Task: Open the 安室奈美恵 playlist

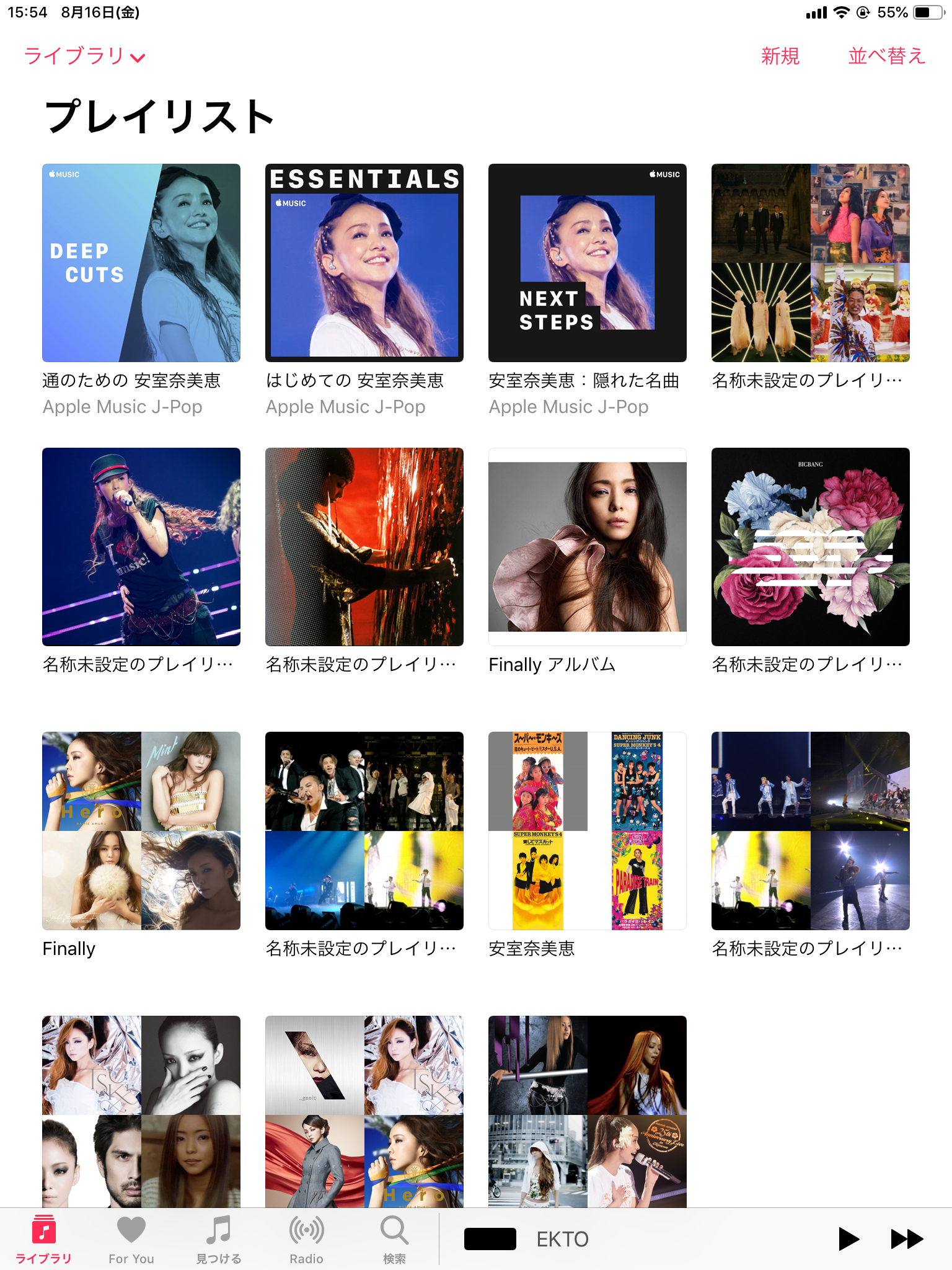Action: click(x=588, y=831)
